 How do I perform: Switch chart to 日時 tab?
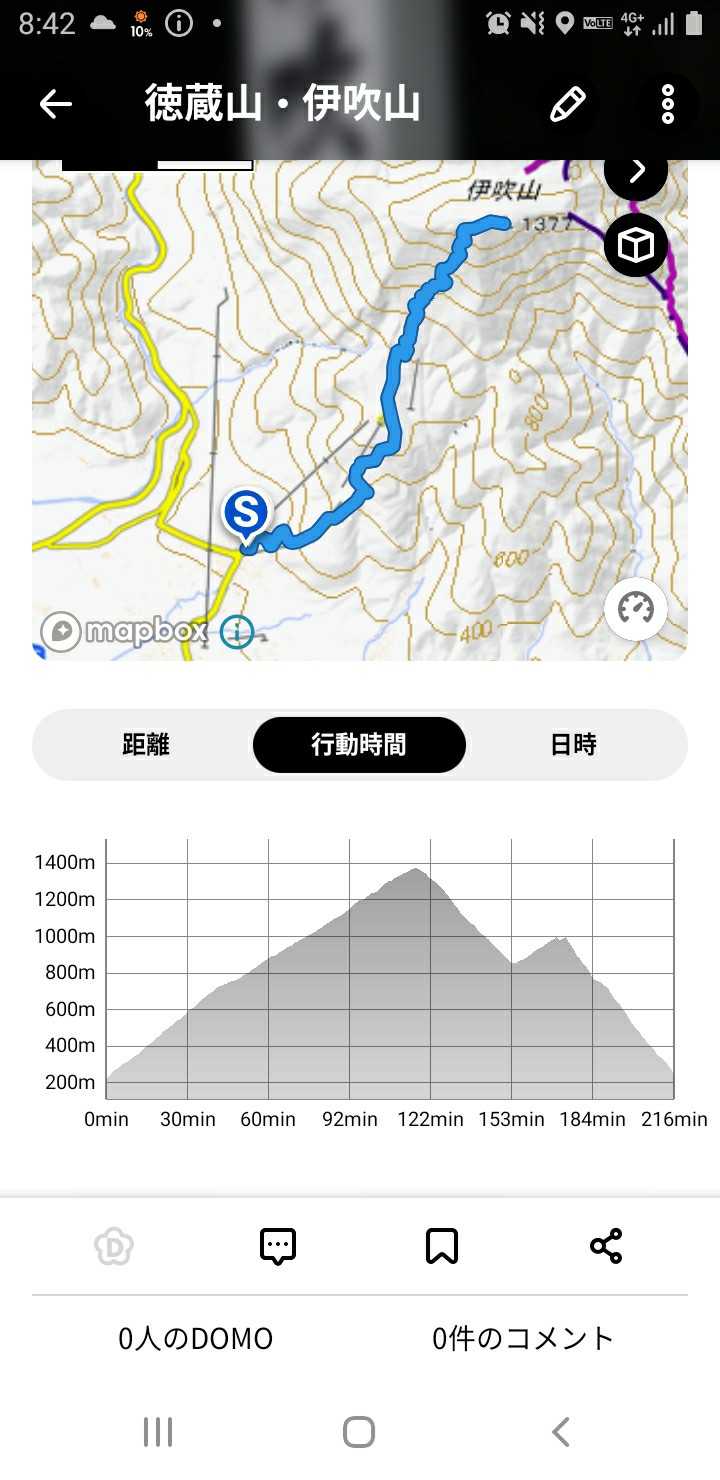[573, 745]
